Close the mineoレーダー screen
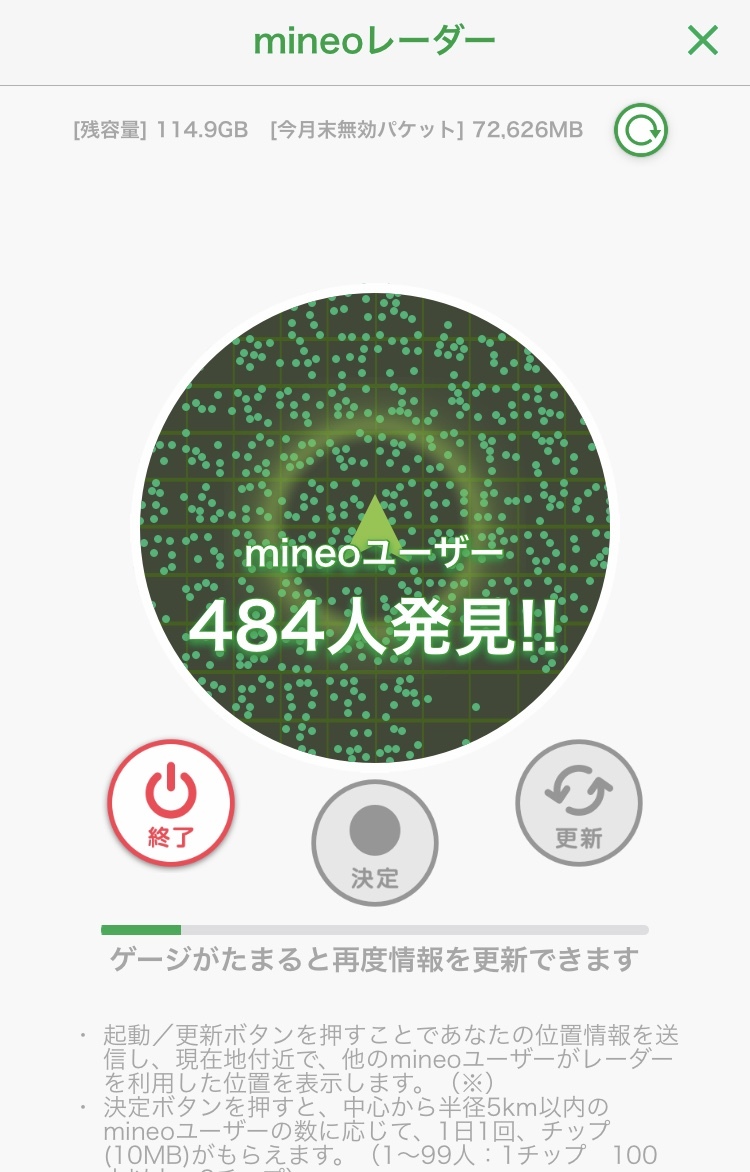The width and height of the screenshot is (750, 1172). pos(703,41)
